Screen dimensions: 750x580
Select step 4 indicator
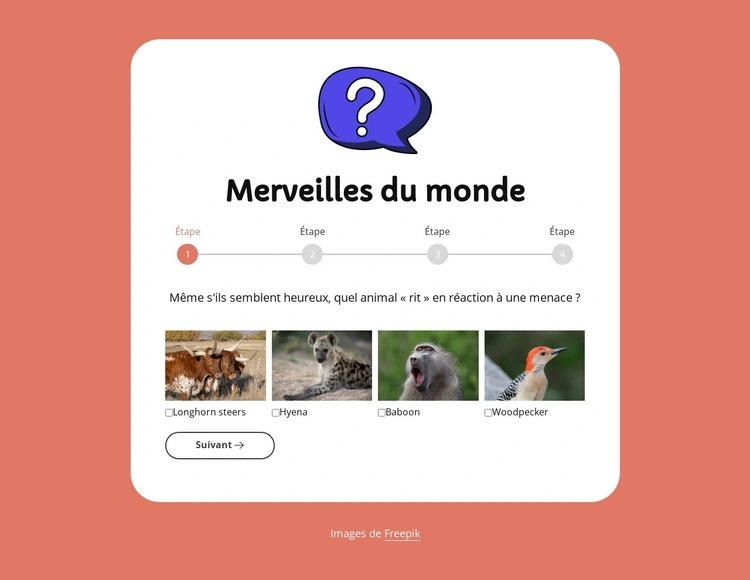[562, 254]
